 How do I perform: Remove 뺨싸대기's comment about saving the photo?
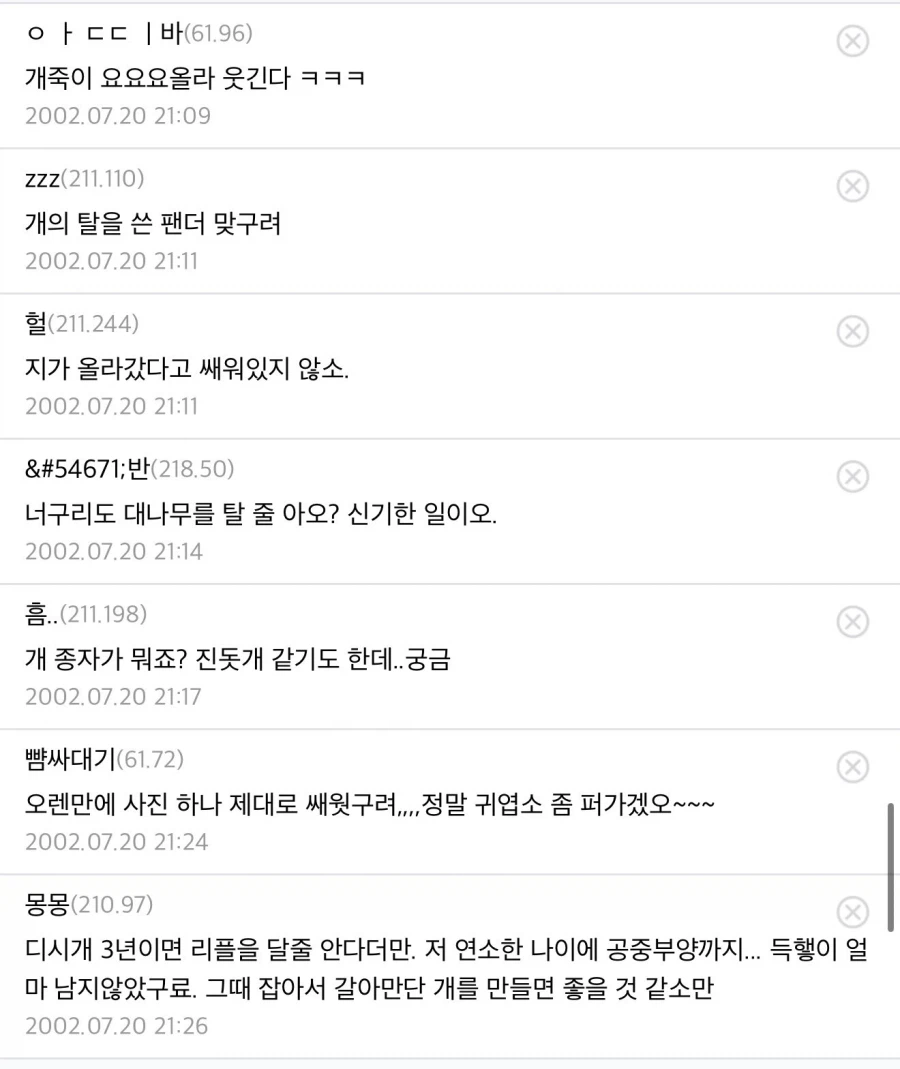(853, 767)
